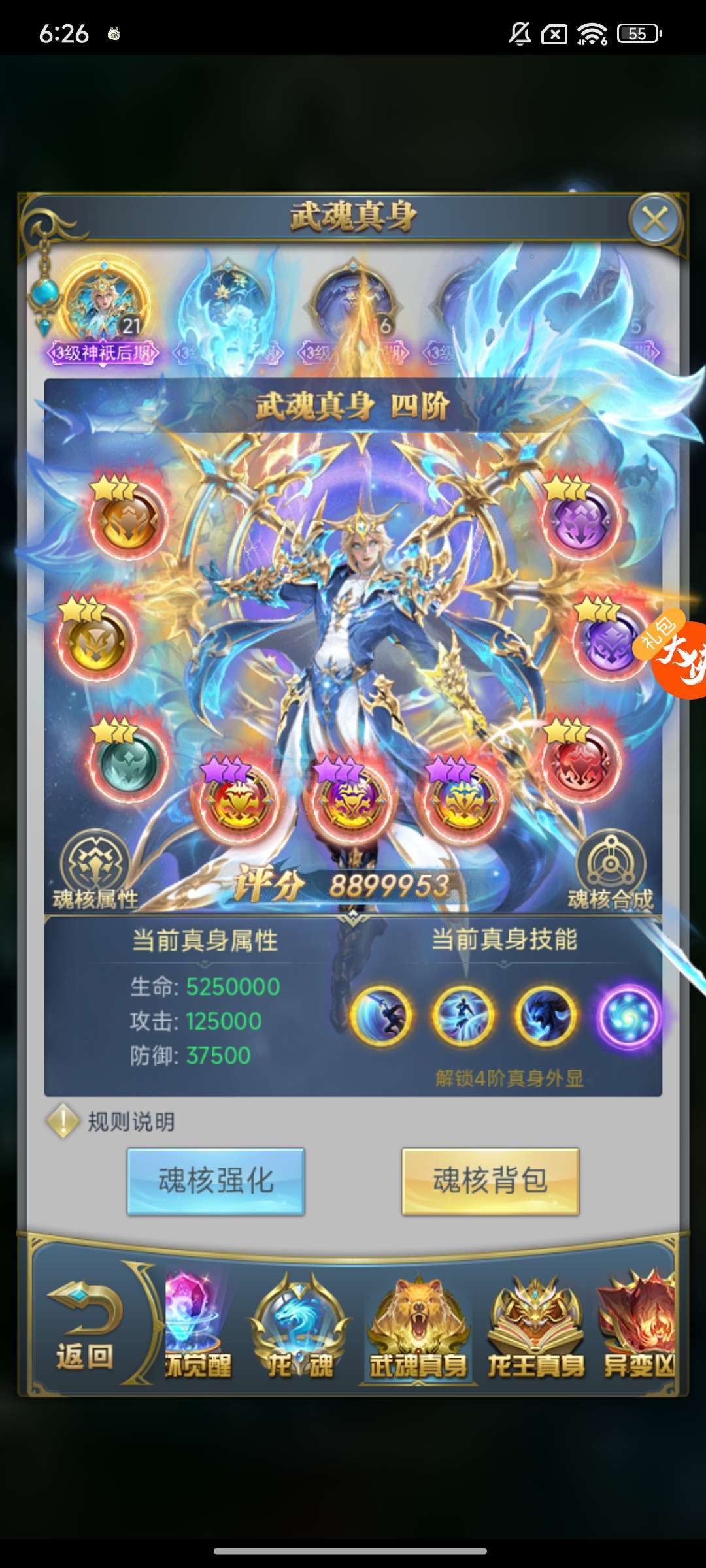706x1568 pixels.
Task: Tap the purple swirl true-body skill icon
Action: [x=629, y=1016]
